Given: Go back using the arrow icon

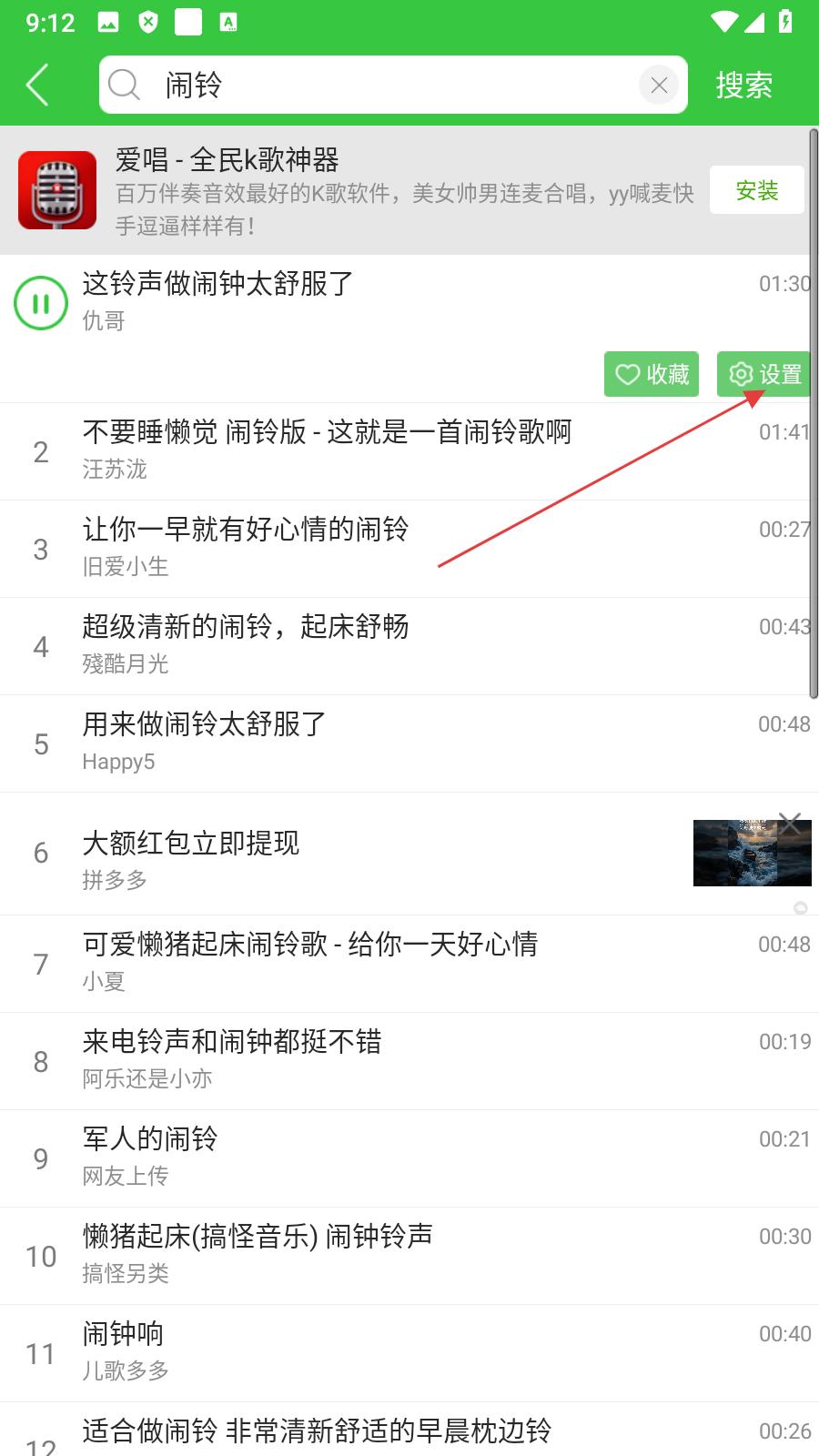Looking at the screenshot, I should [37, 86].
